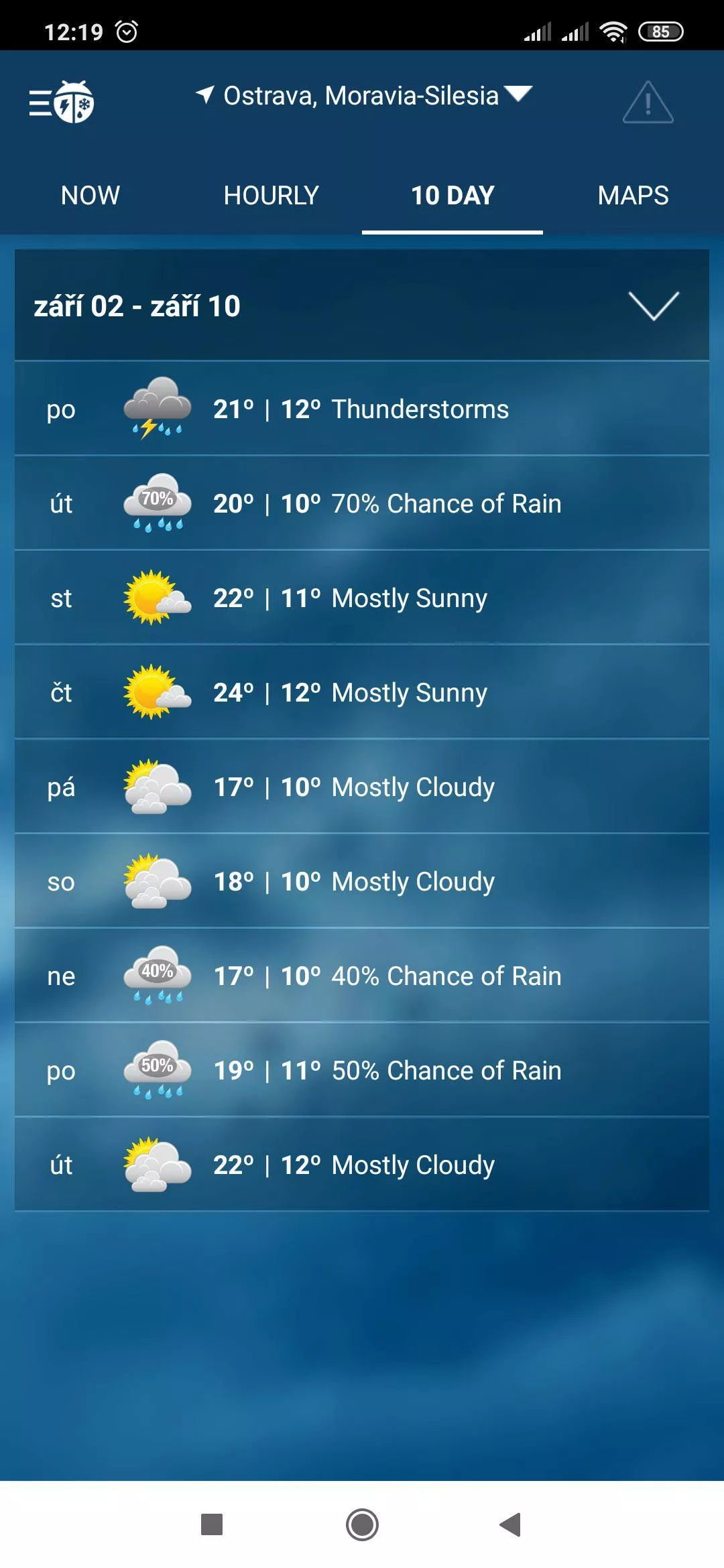Select the 10 DAY tab
The height and width of the screenshot is (1568, 724).
[452, 196]
